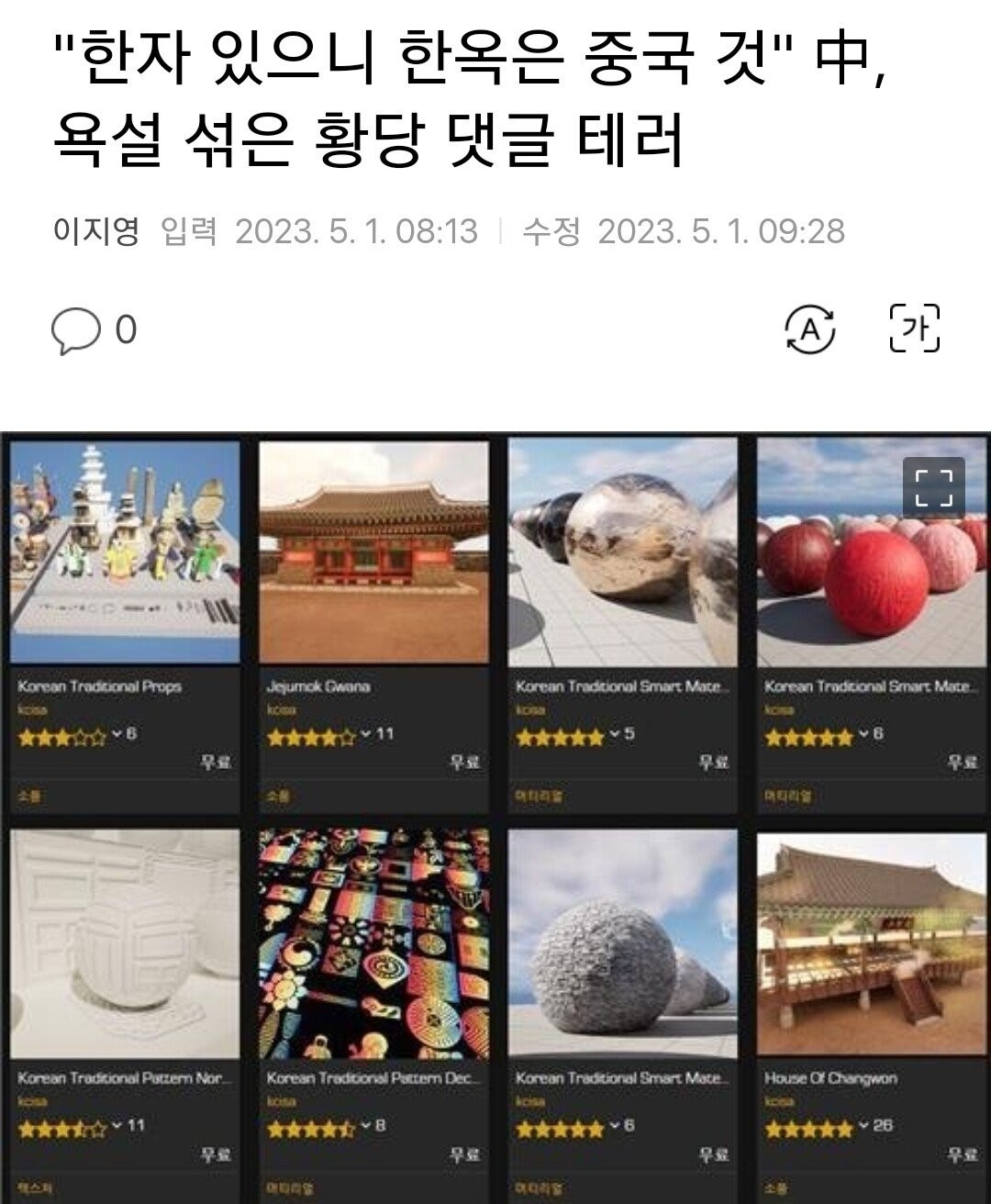
Task: Change the article font size
Action: click(x=915, y=329)
